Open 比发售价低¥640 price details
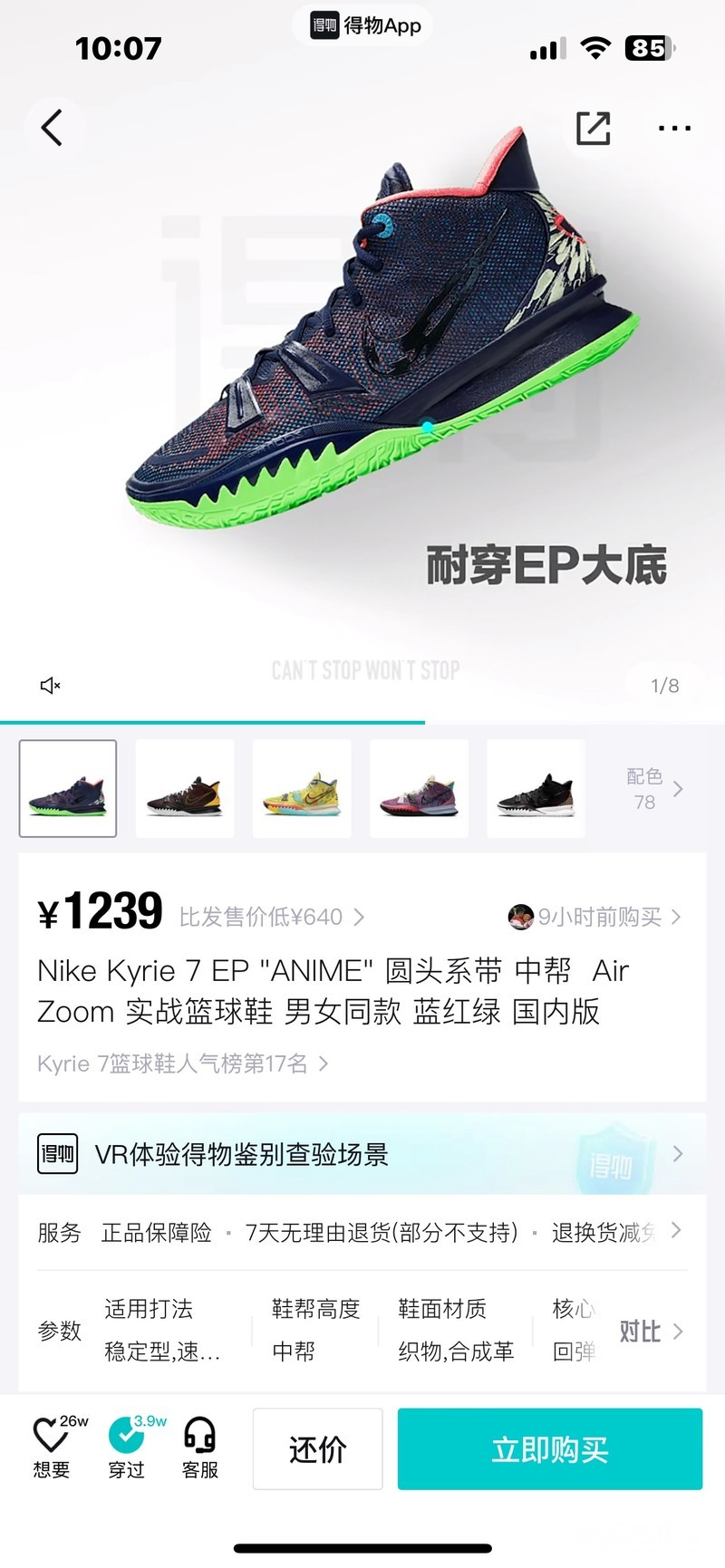Viewport: 725px width, 1568px height. (x=271, y=917)
